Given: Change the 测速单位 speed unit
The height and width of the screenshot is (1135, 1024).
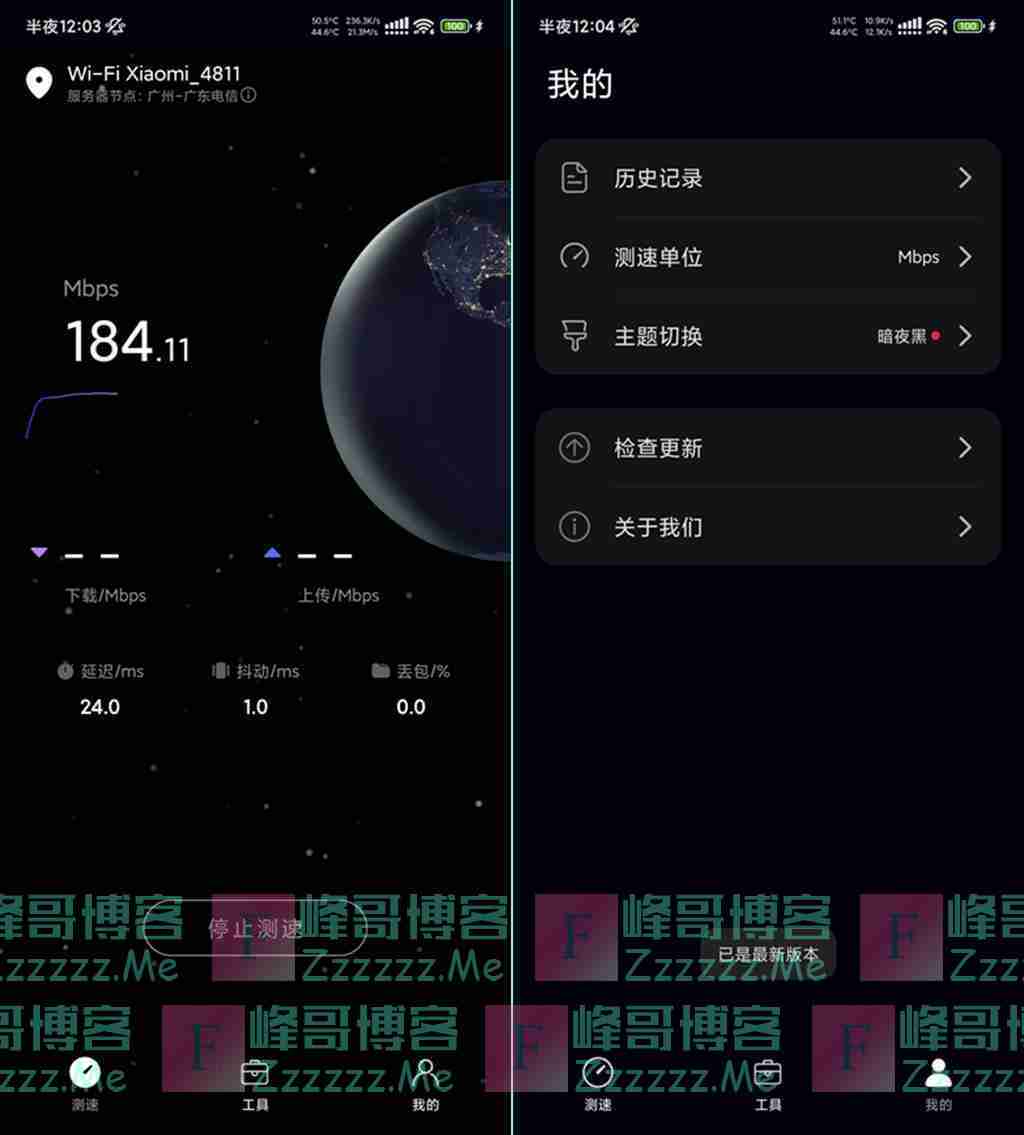Looking at the screenshot, I should pyautogui.click(x=767, y=257).
